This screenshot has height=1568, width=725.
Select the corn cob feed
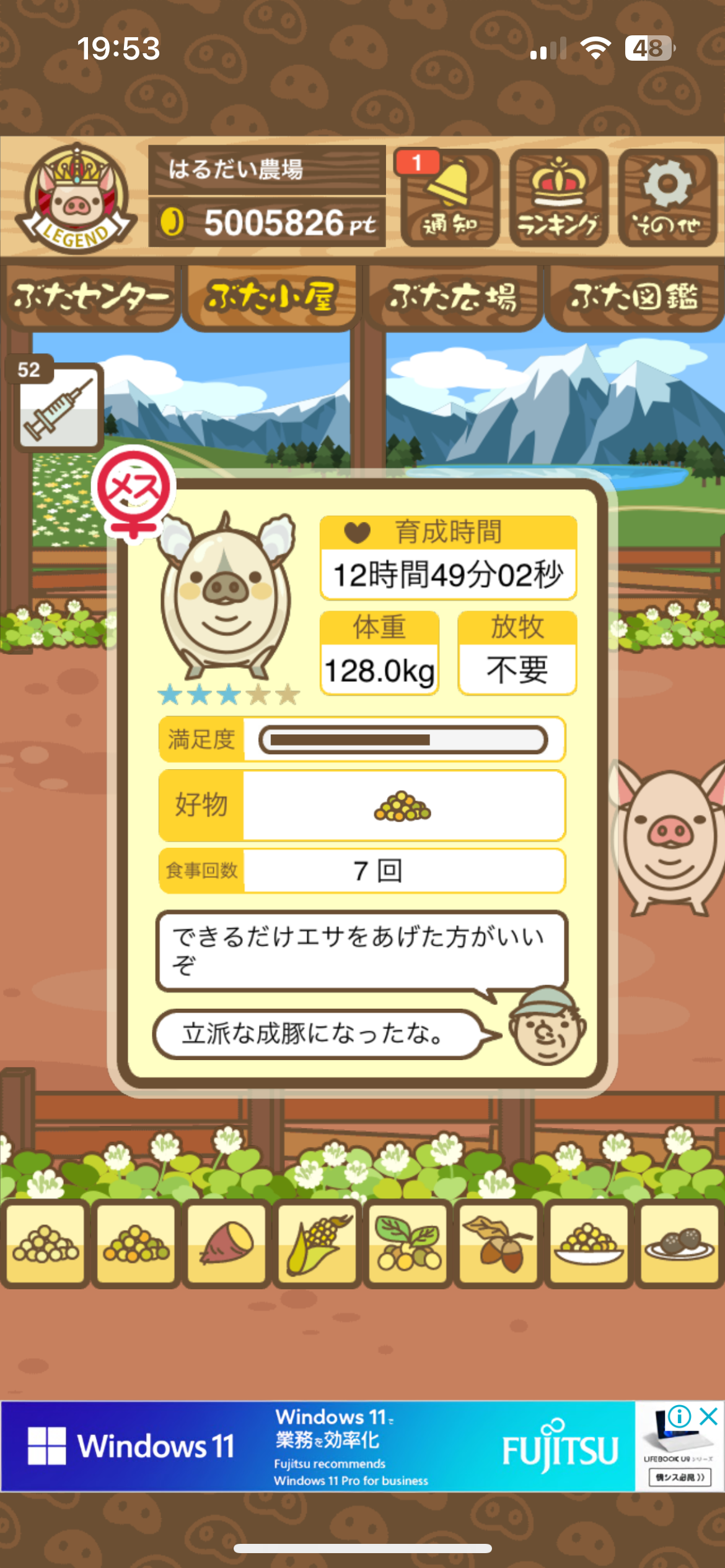tap(317, 1242)
